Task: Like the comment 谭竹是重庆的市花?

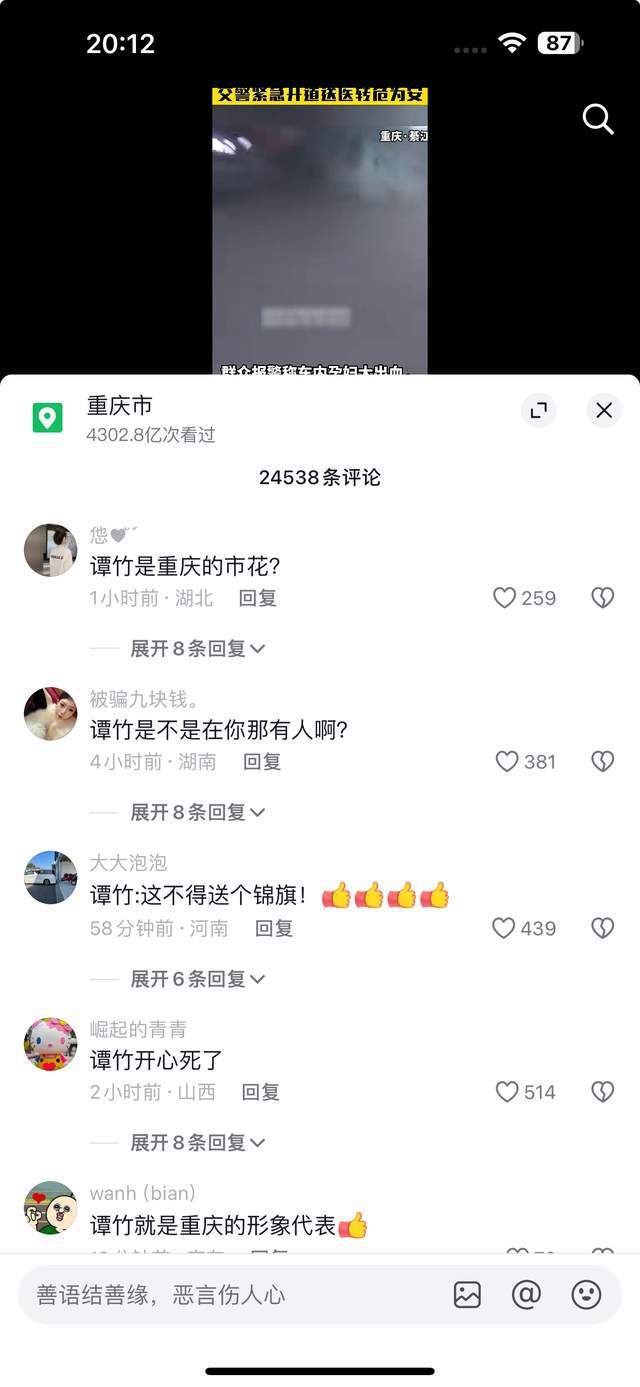Action: pos(506,598)
